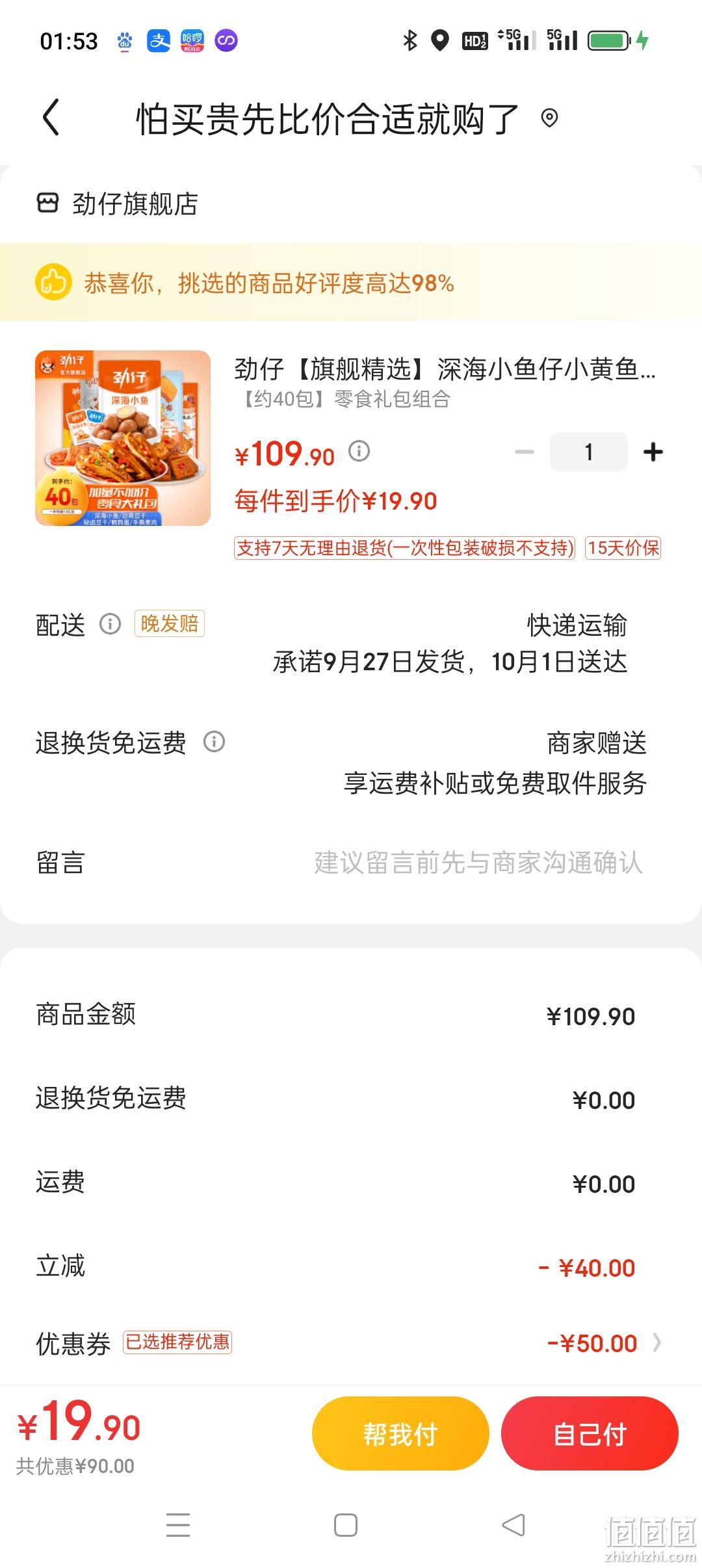Choose 帮我付 to ask someone to pay
Viewport: 702px width, 1568px height.
coord(400,1433)
